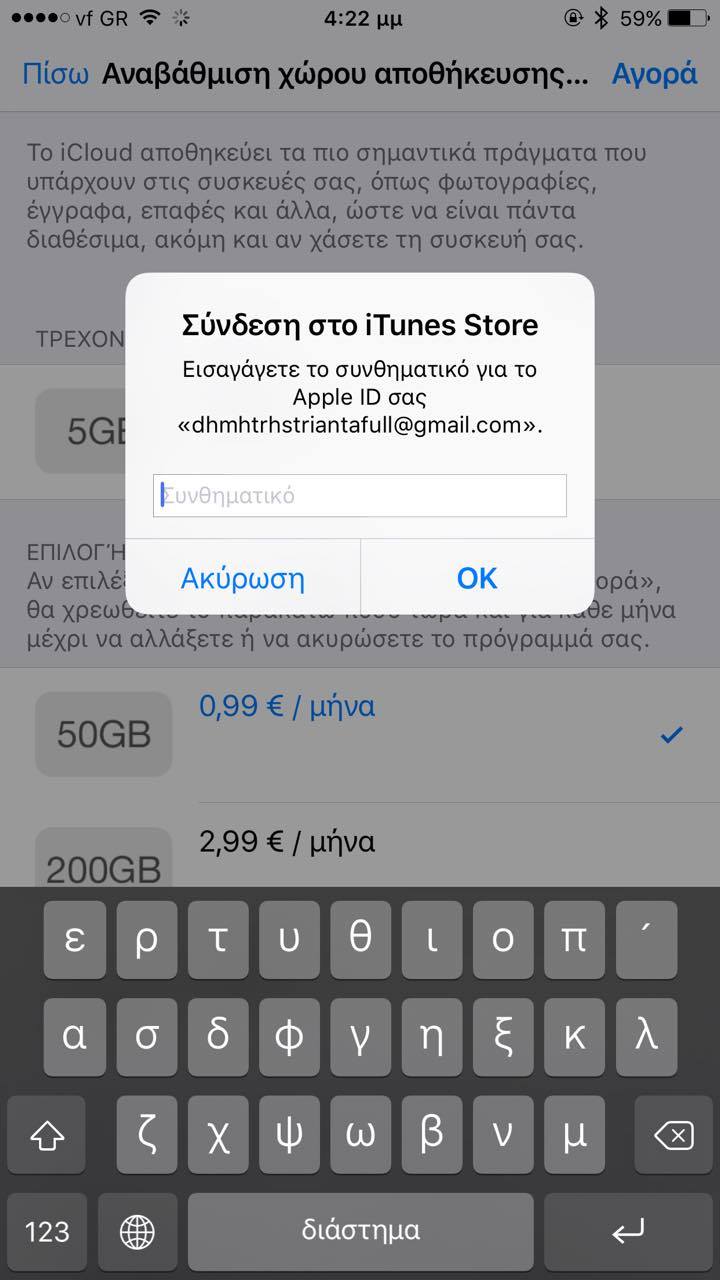This screenshot has height=1280, width=720.
Task: Cancel the dialog with Ακύρωση
Action: click(242, 578)
